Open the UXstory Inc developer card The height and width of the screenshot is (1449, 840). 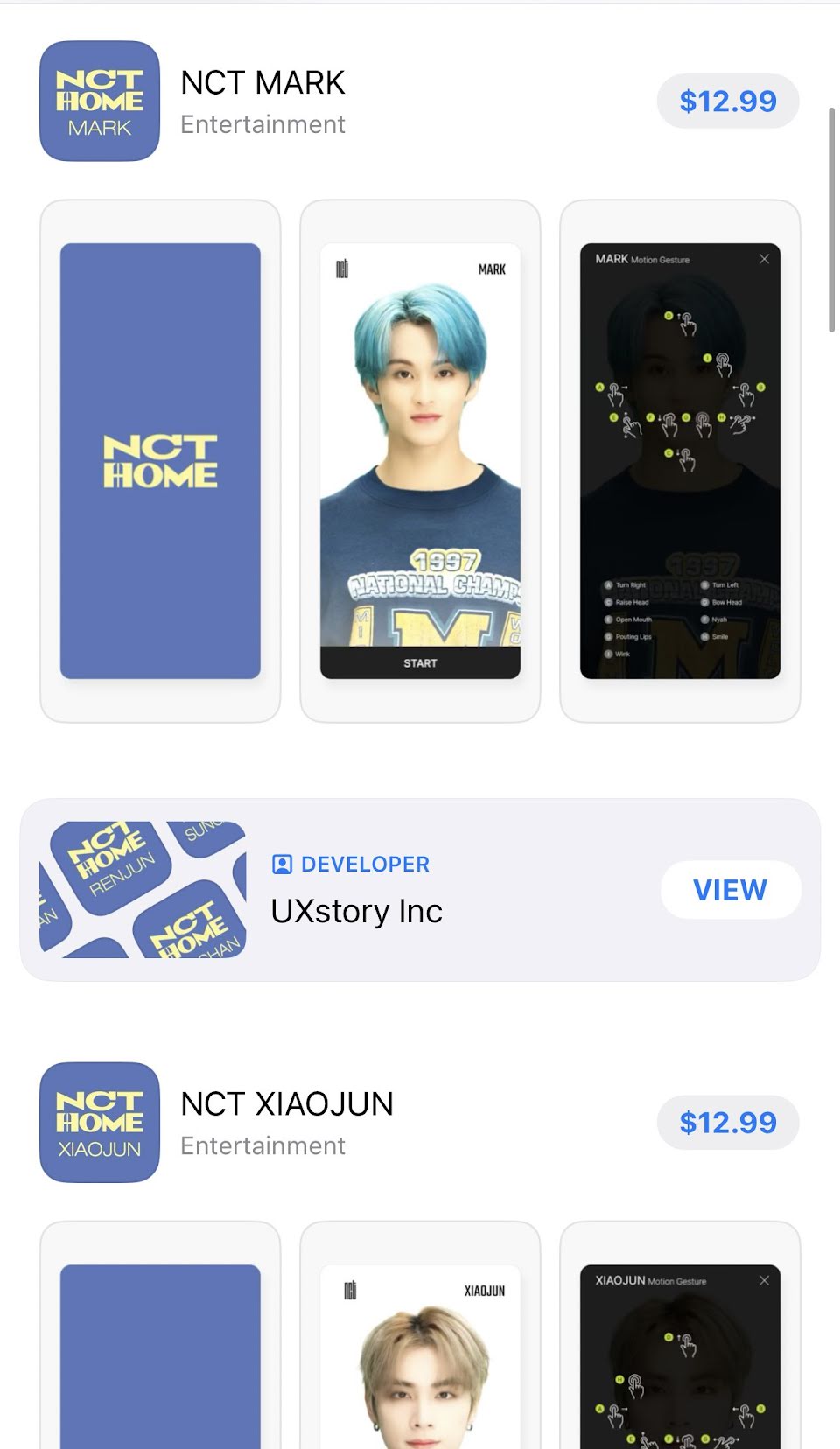coord(420,890)
